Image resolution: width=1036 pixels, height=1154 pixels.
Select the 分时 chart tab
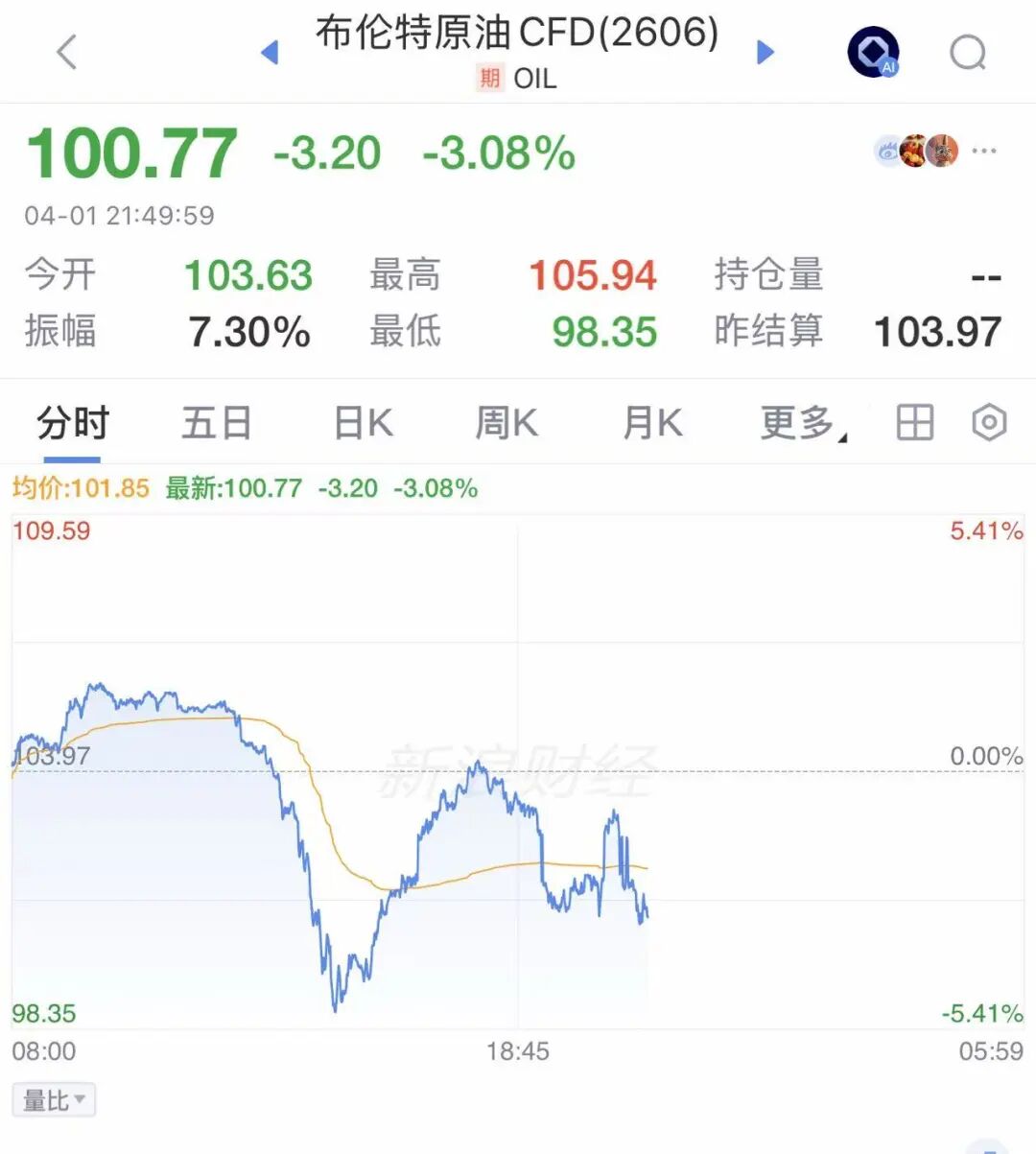(x=73, y=423)
